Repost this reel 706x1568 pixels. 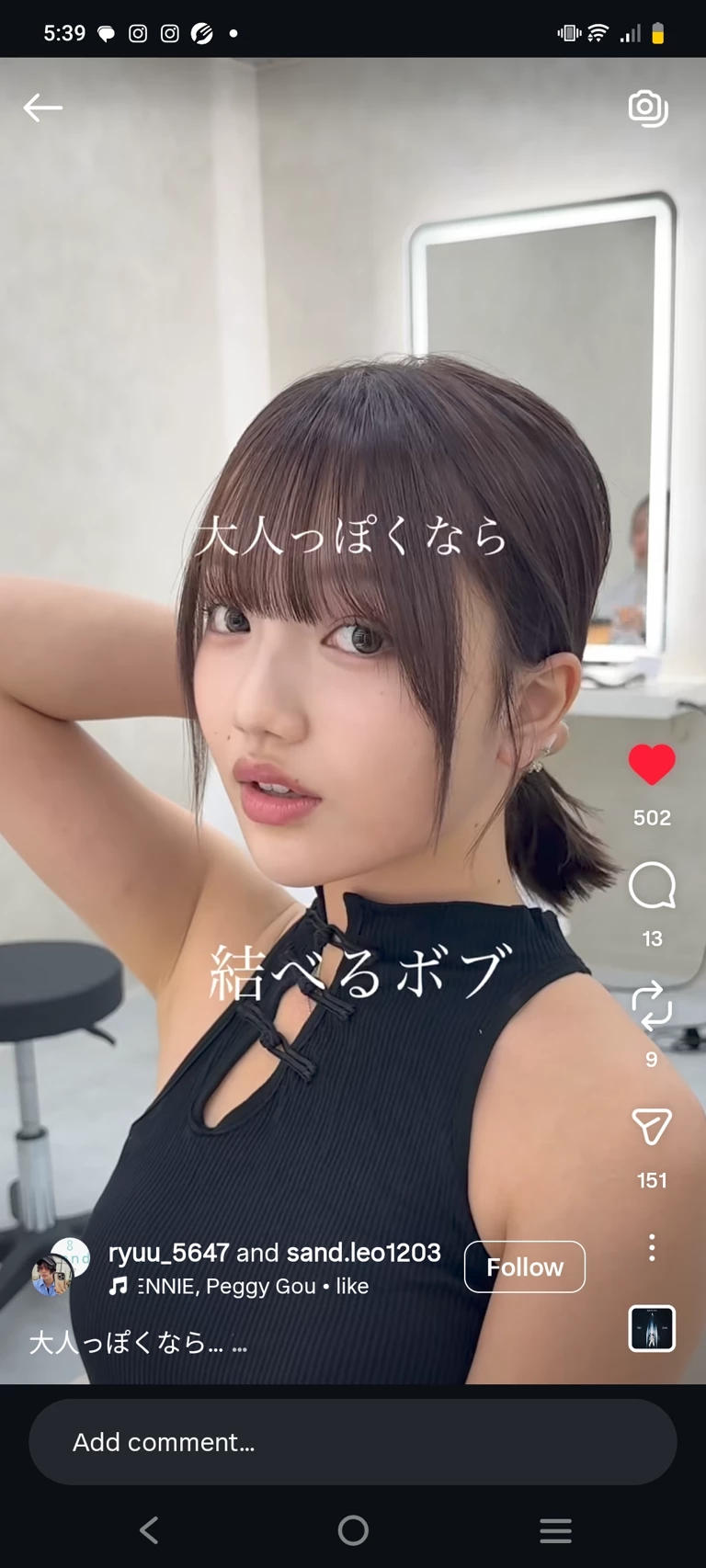click(652, 1006)
